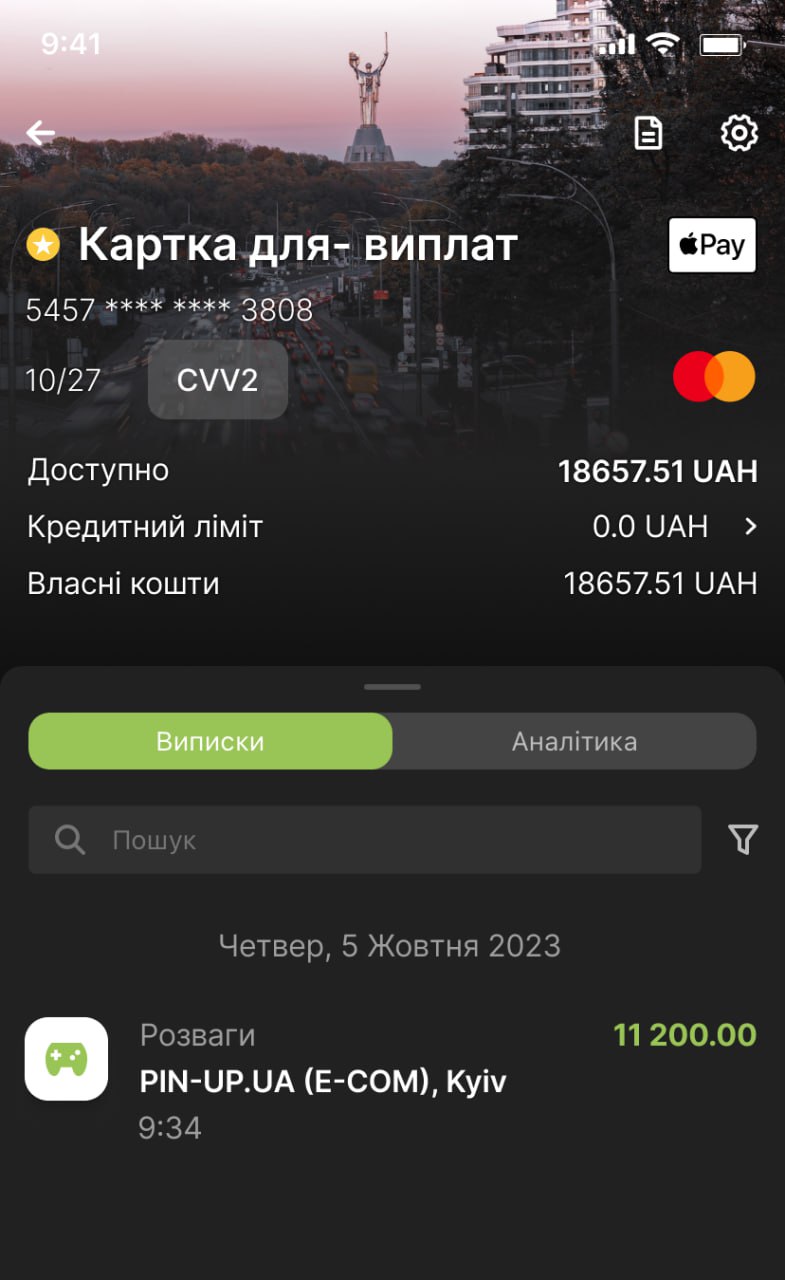
Task: Go back using the arrow icon
Action: [x=41, y=133]
